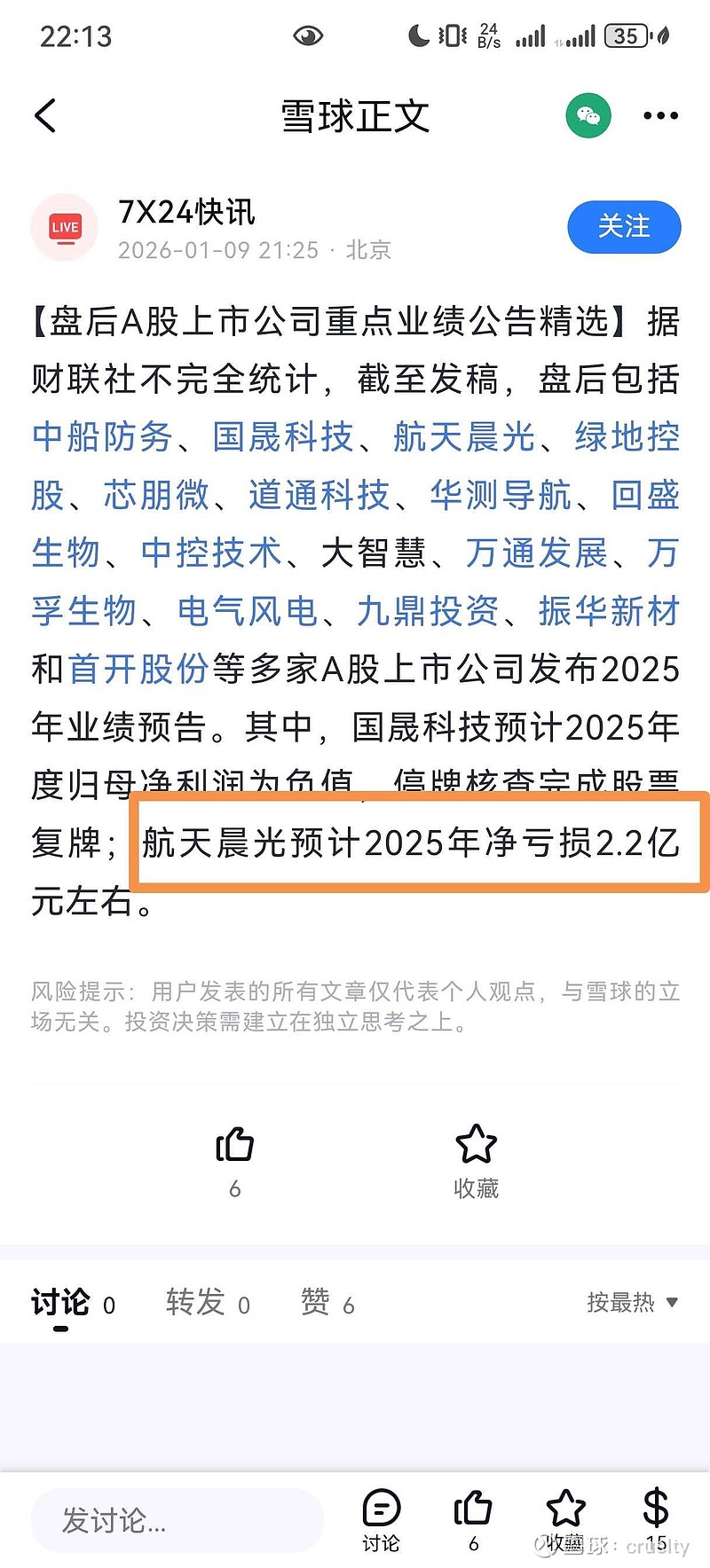Open the 首开股份 stock link

138,671
